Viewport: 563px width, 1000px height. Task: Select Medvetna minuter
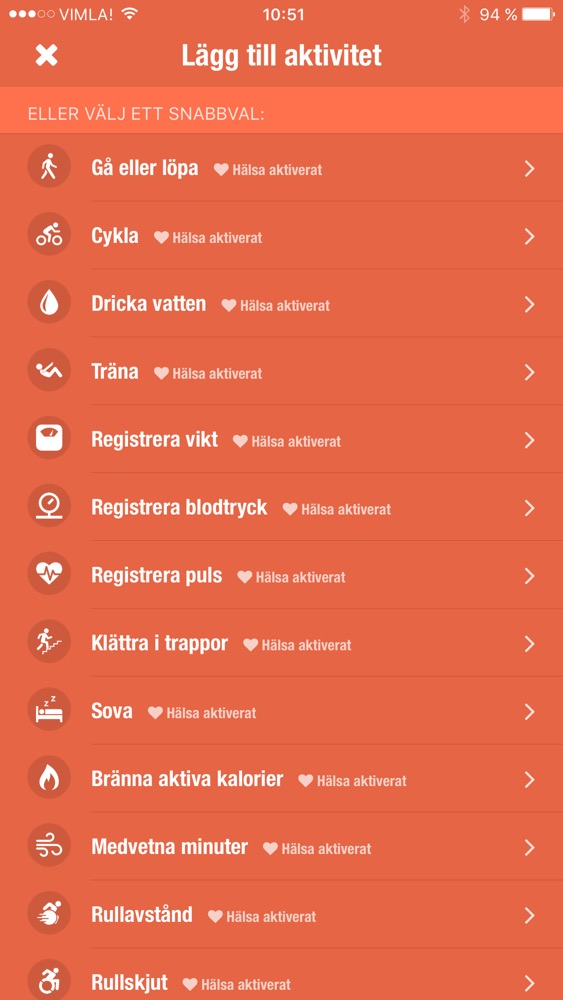click(x=281, y=848)
